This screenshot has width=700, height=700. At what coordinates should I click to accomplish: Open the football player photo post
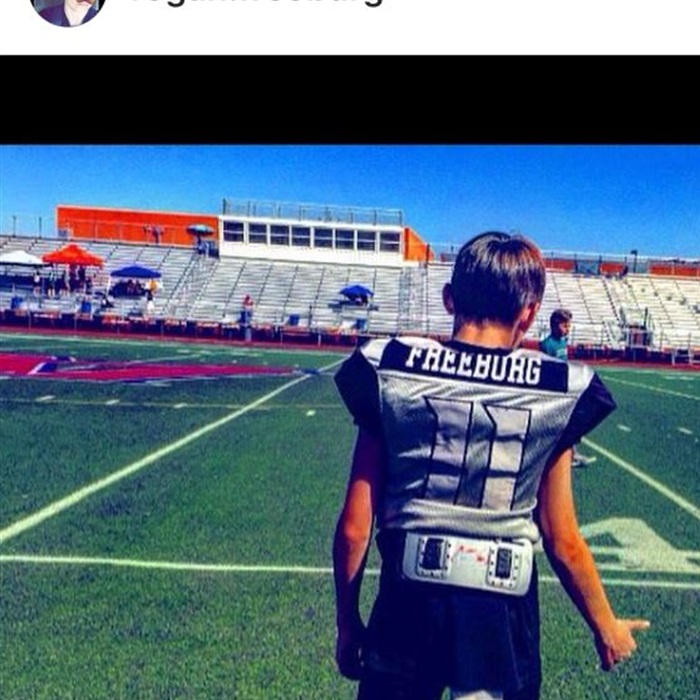[x=350, y=420]
